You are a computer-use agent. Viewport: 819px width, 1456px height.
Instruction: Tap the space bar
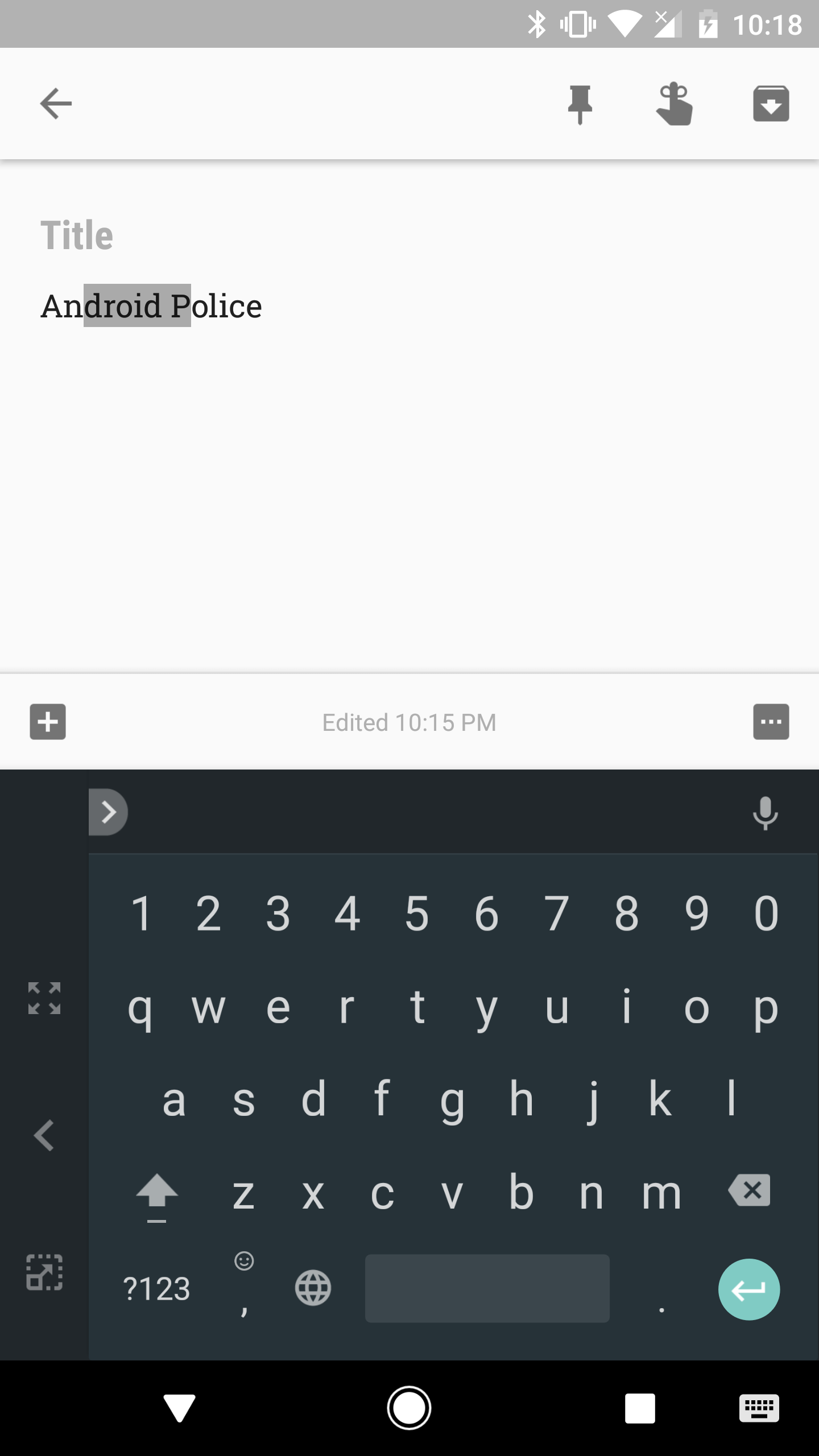coord(487,1288)
